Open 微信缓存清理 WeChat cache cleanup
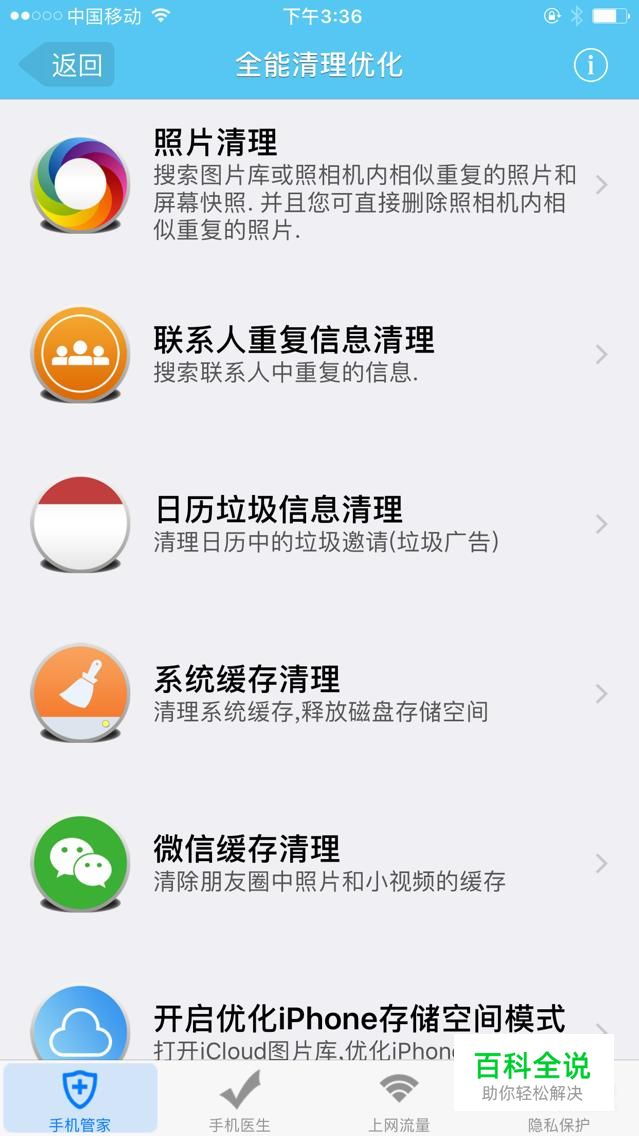 coord(320,863)
